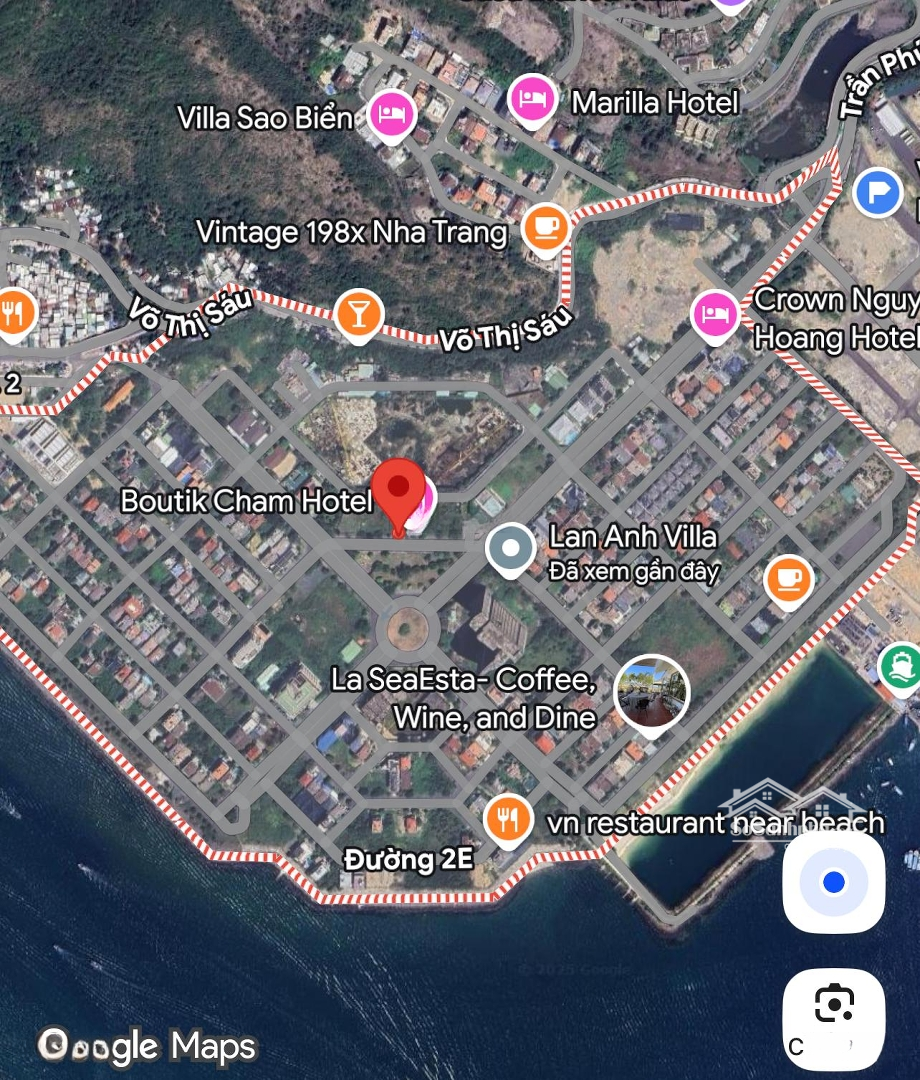920x1080 pixels.
Task: Open the Lan Anh Villa recently viewed marker
Action: [511, 549]
